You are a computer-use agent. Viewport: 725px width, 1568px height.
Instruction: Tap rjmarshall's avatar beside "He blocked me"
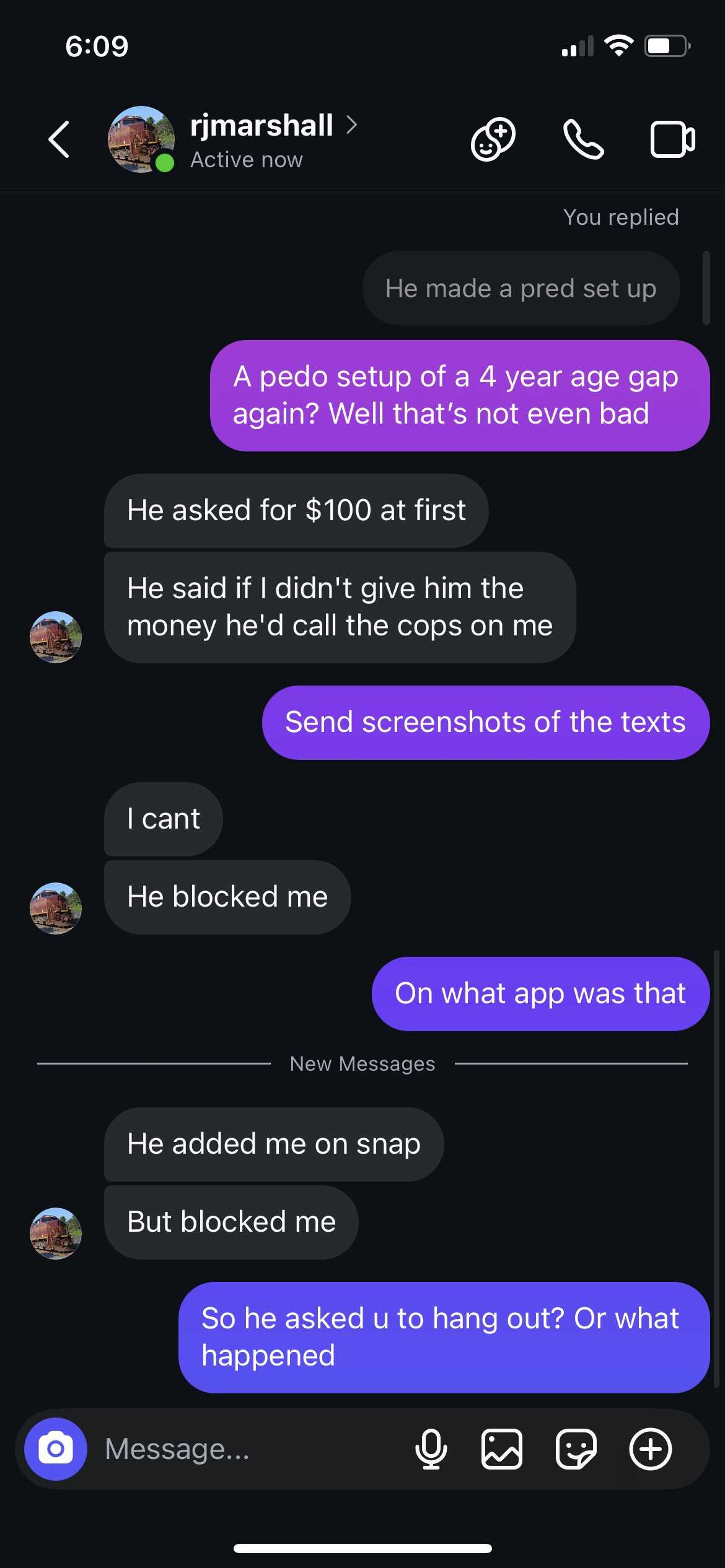[x=56, y=908]
